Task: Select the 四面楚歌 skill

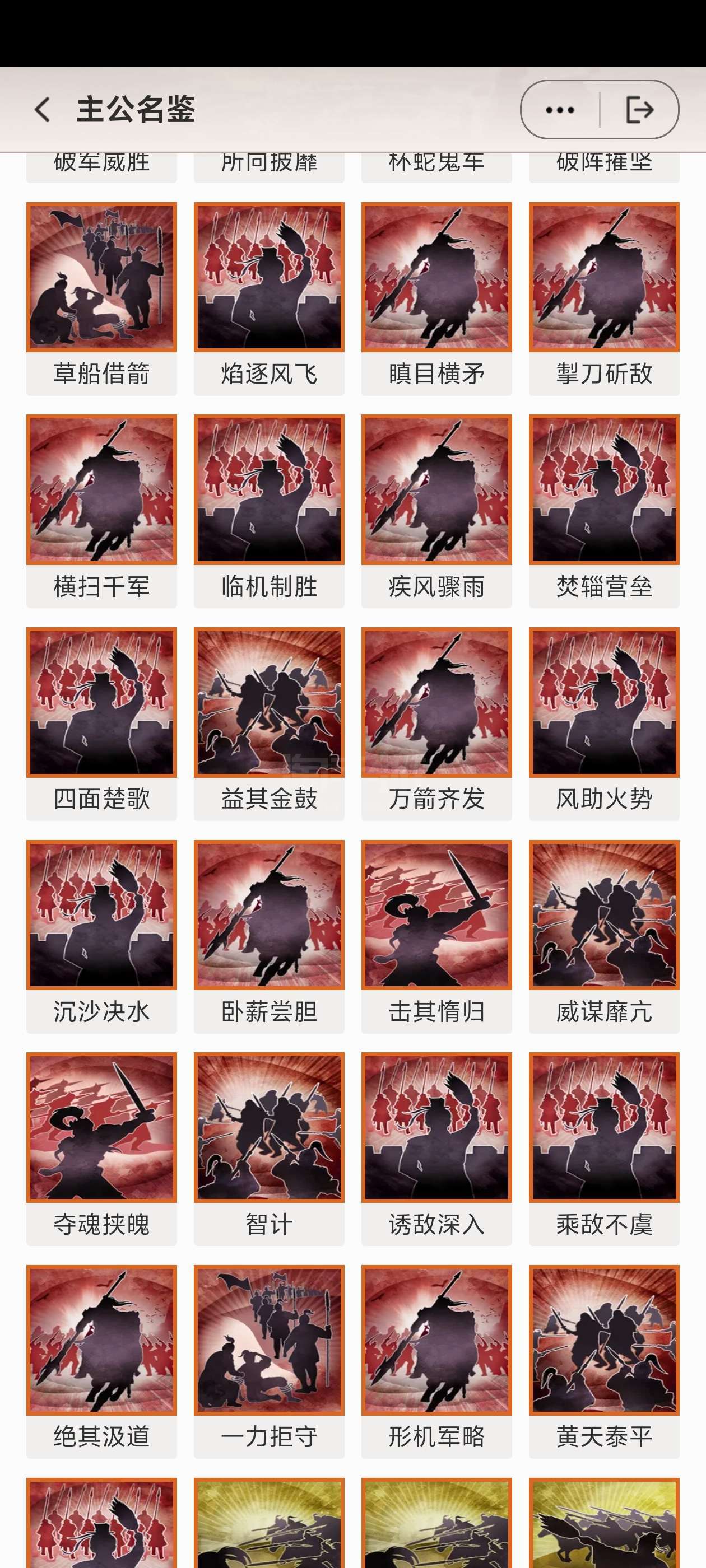Action: (101, 724)
